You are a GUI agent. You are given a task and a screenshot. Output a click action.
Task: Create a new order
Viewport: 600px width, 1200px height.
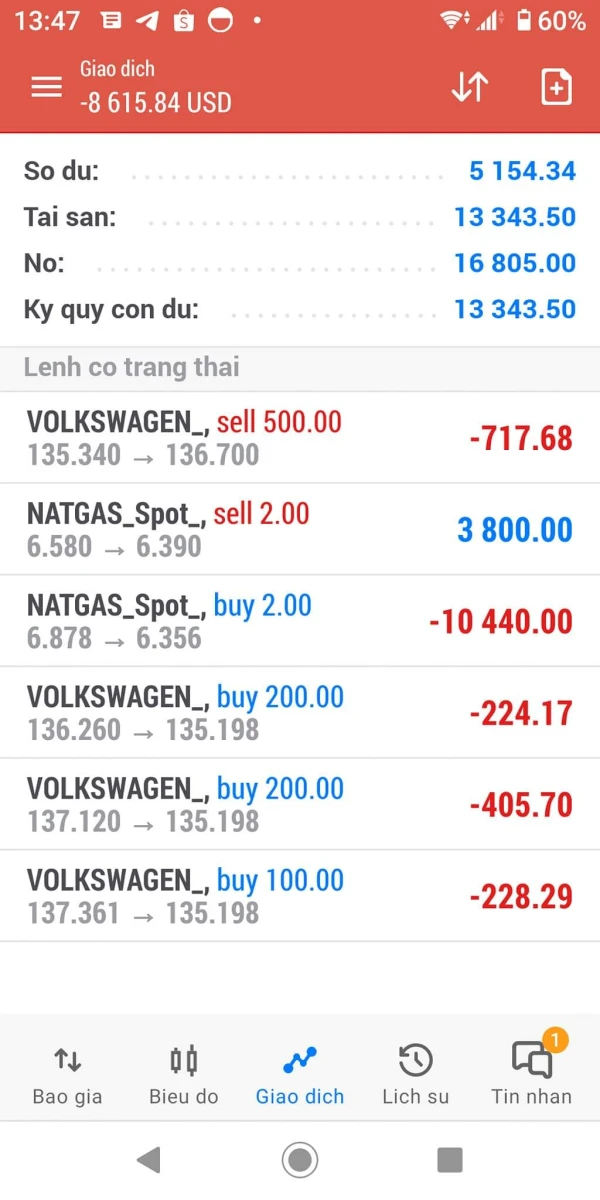pyautogui.click(x=556, y=87)
